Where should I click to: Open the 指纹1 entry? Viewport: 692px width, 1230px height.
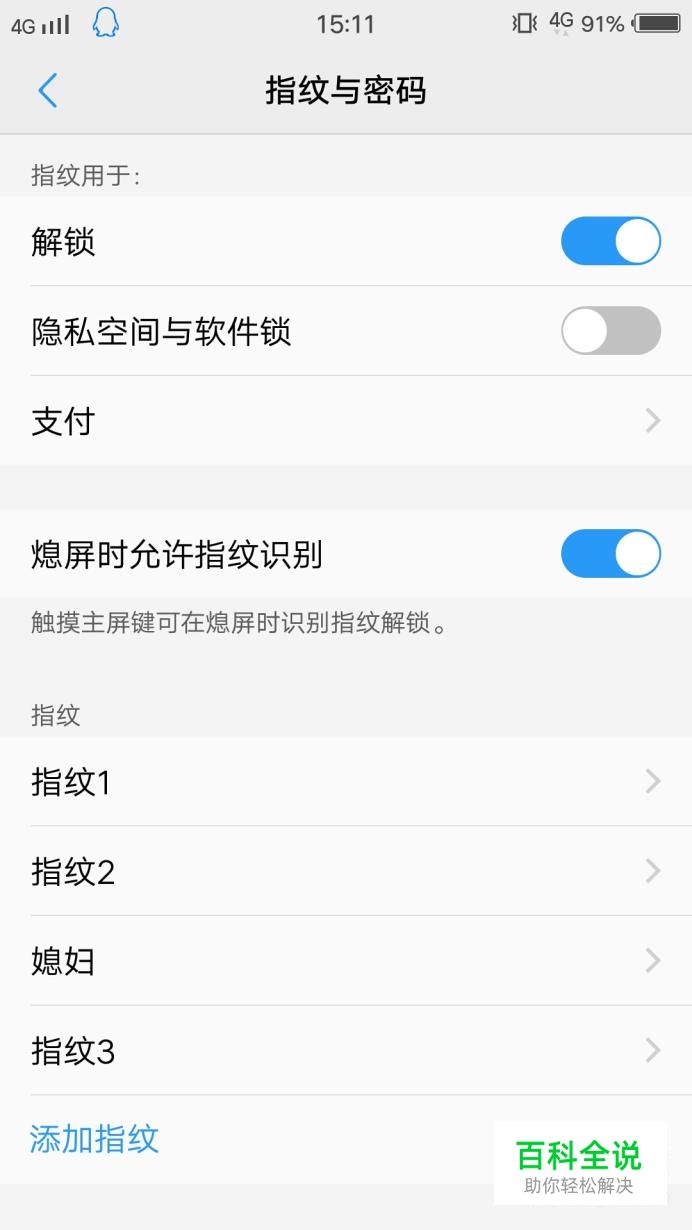346,782
